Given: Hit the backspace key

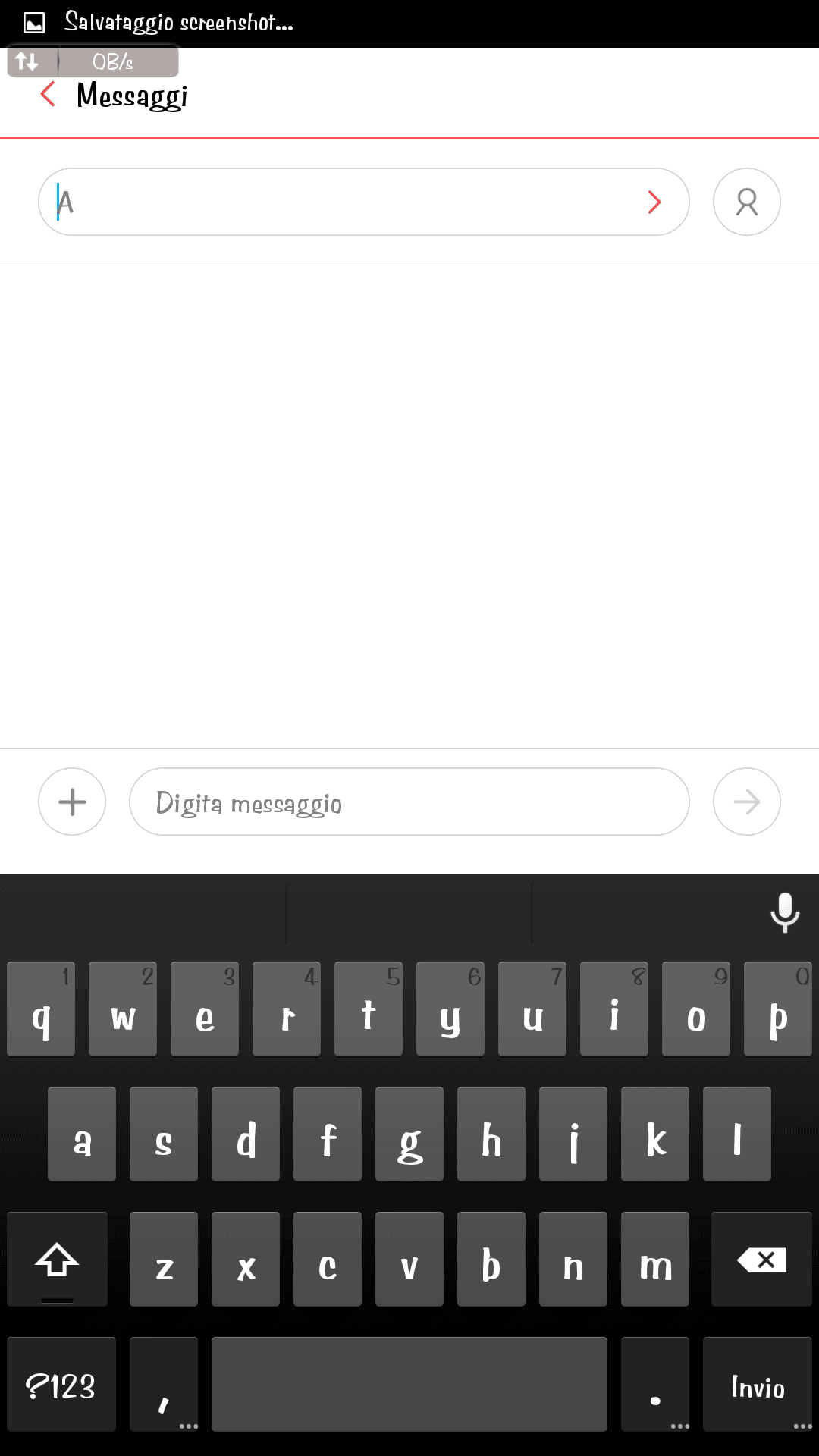Looking at the screenshot, I should 761,1260.
